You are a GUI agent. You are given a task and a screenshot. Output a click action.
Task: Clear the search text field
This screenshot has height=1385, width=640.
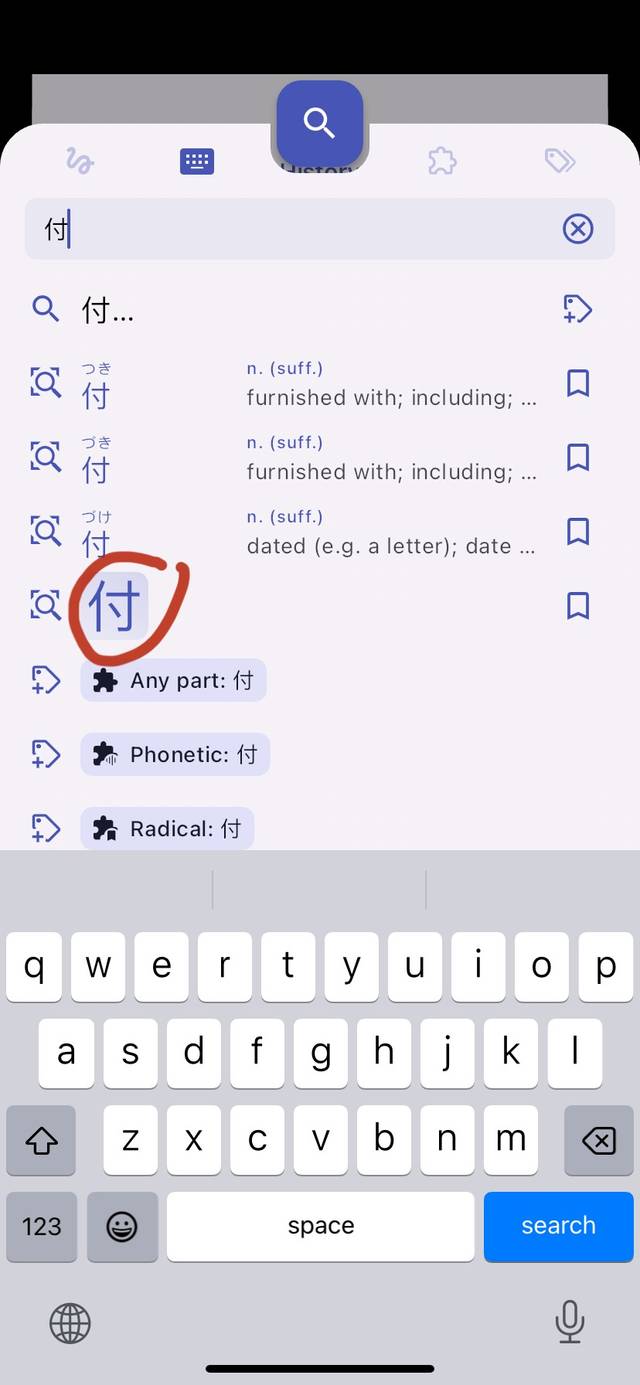coord(578,229)
